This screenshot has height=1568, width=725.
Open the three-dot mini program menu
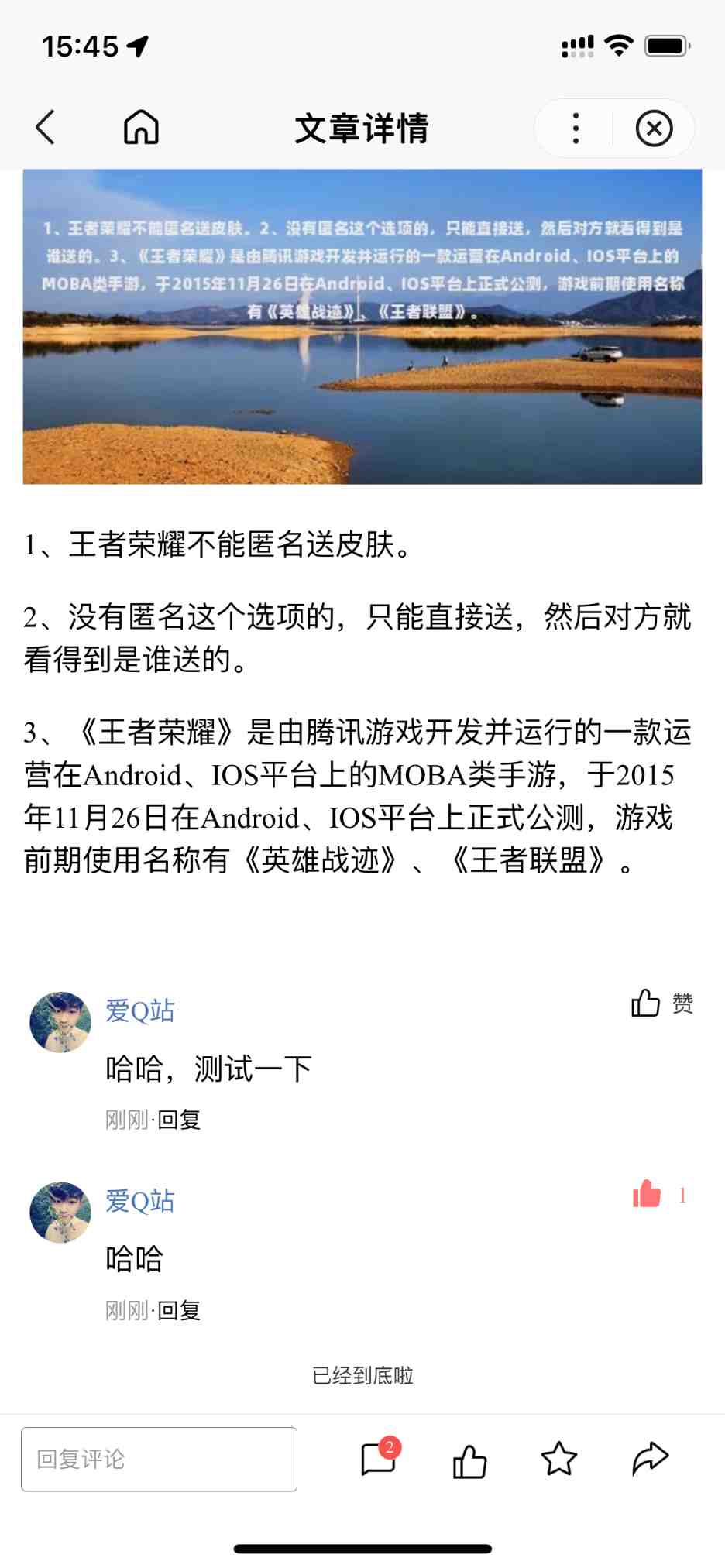click(x=575, y=129)
